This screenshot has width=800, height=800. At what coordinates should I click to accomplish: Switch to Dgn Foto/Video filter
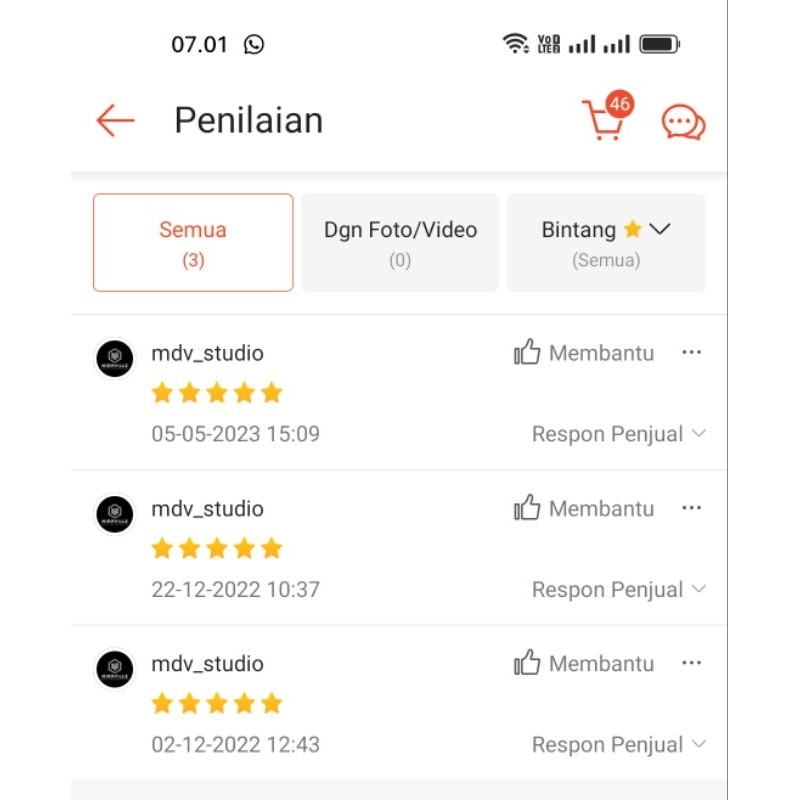coord(400,242)
